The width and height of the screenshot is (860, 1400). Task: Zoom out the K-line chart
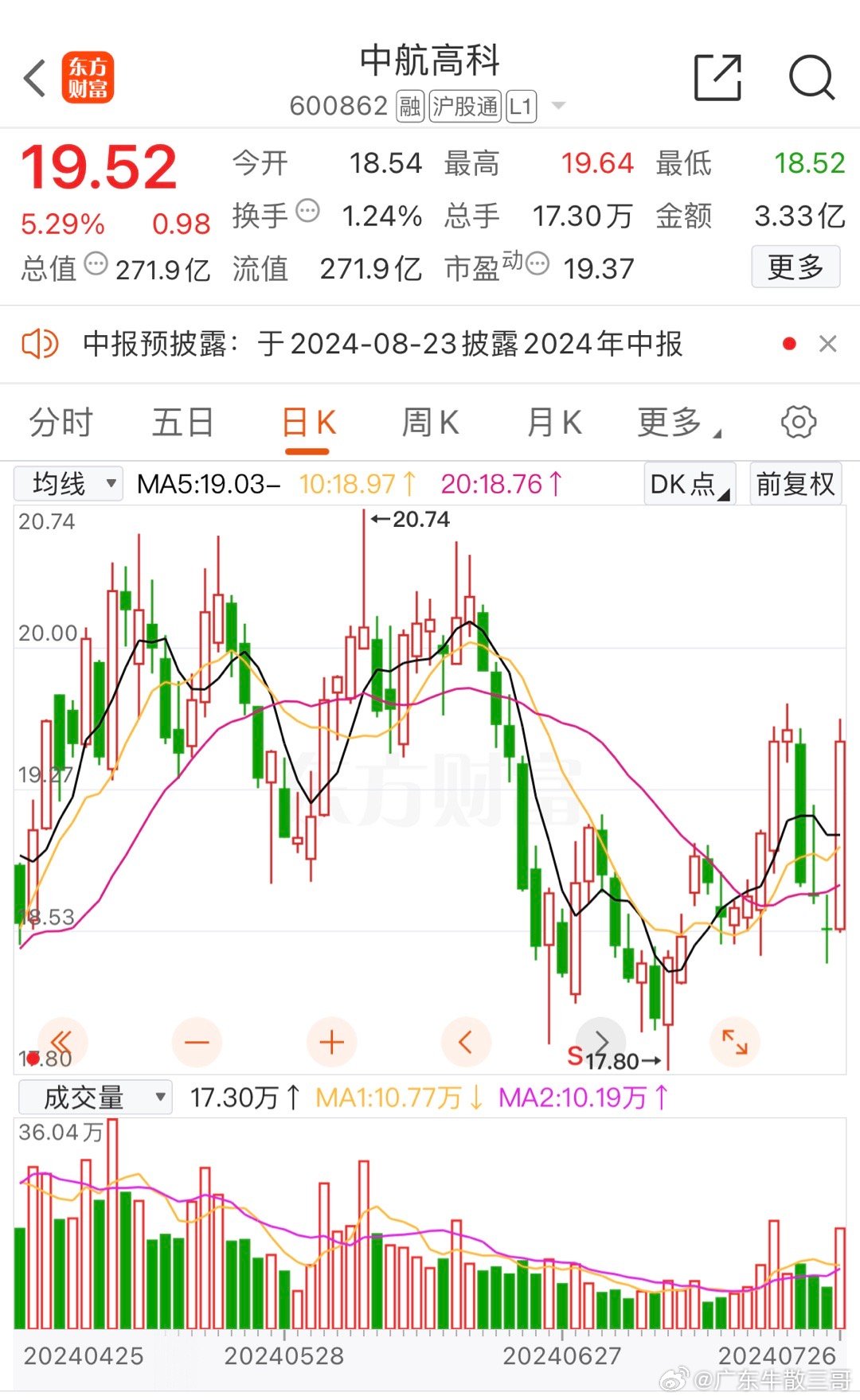click(197, 1042)
